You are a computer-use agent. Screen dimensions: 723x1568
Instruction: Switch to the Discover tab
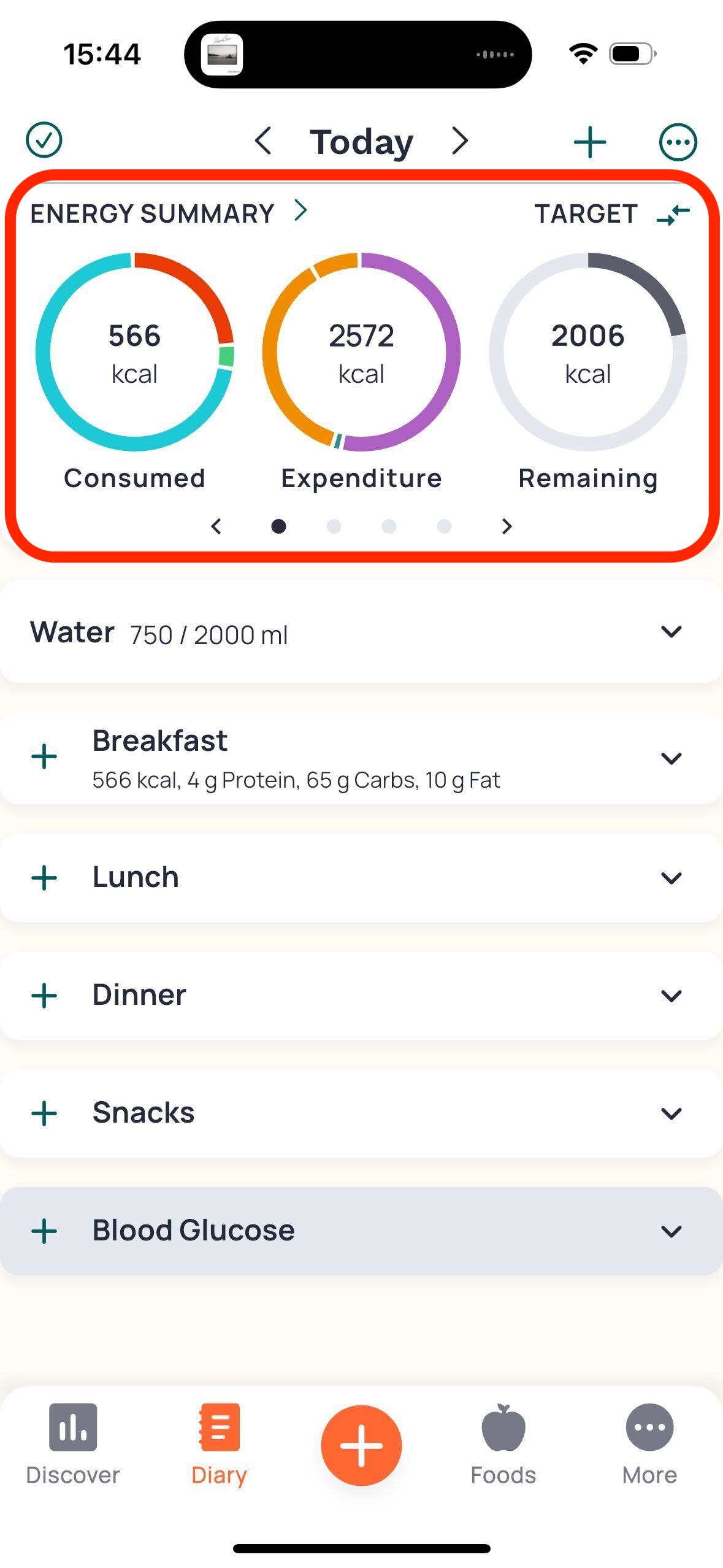tap(73, 1444)
